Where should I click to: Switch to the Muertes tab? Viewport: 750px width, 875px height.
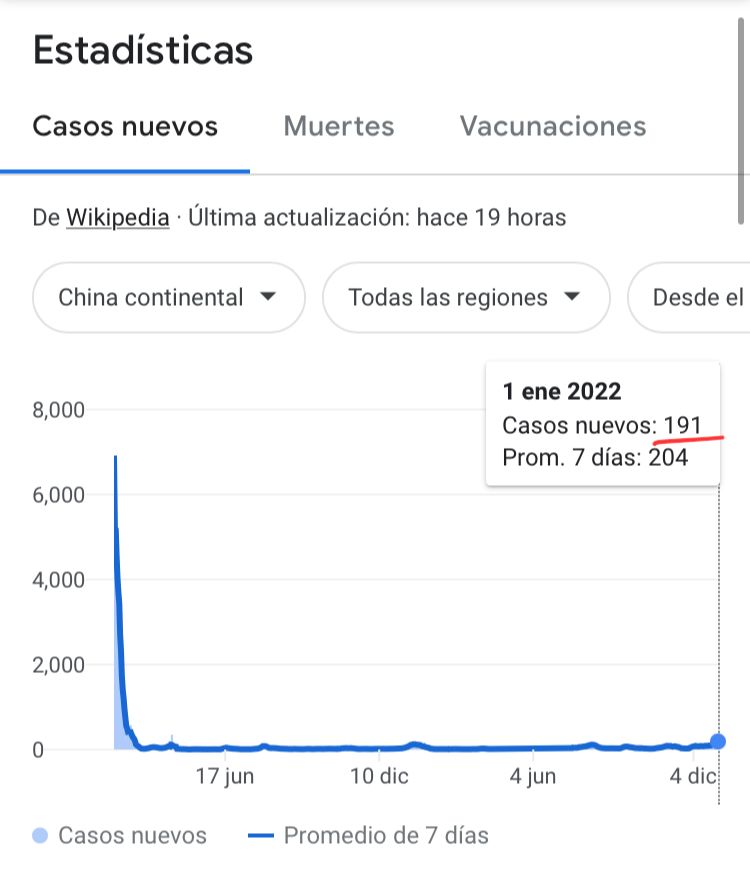pos(338,127)
